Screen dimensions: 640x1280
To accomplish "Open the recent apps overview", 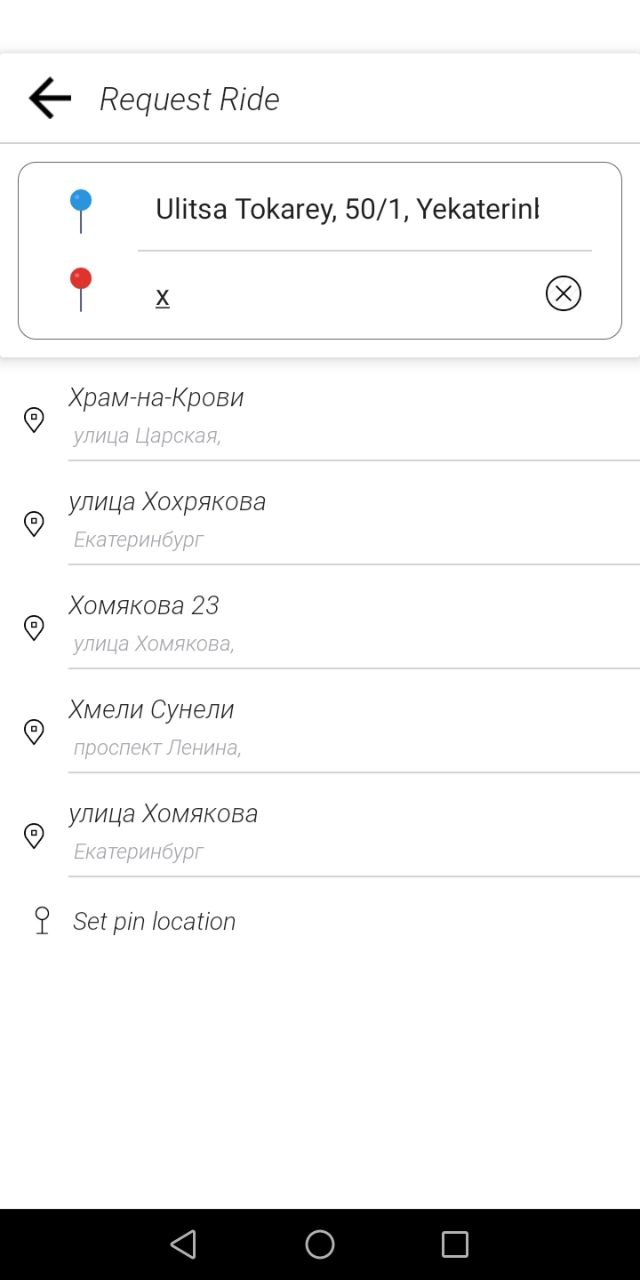I will [455, 1244].
